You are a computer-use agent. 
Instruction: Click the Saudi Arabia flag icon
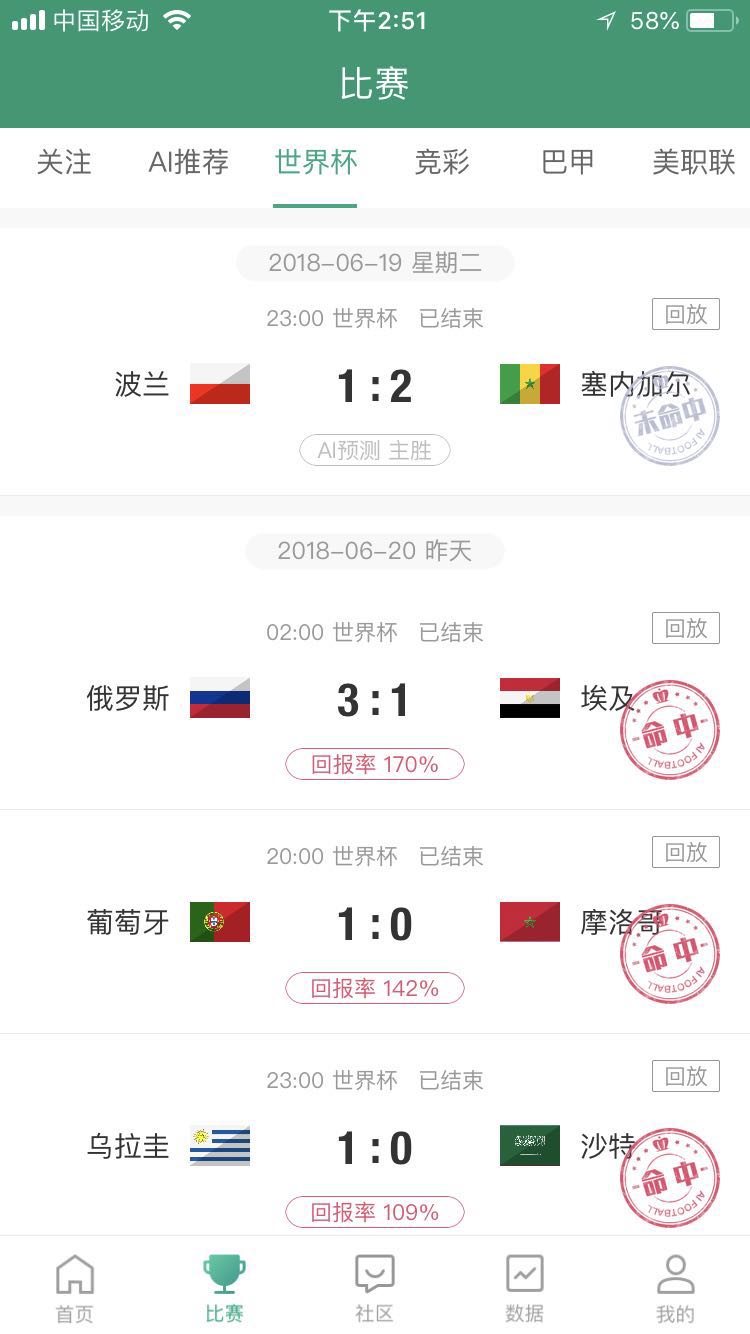(x=529, y=1146)
